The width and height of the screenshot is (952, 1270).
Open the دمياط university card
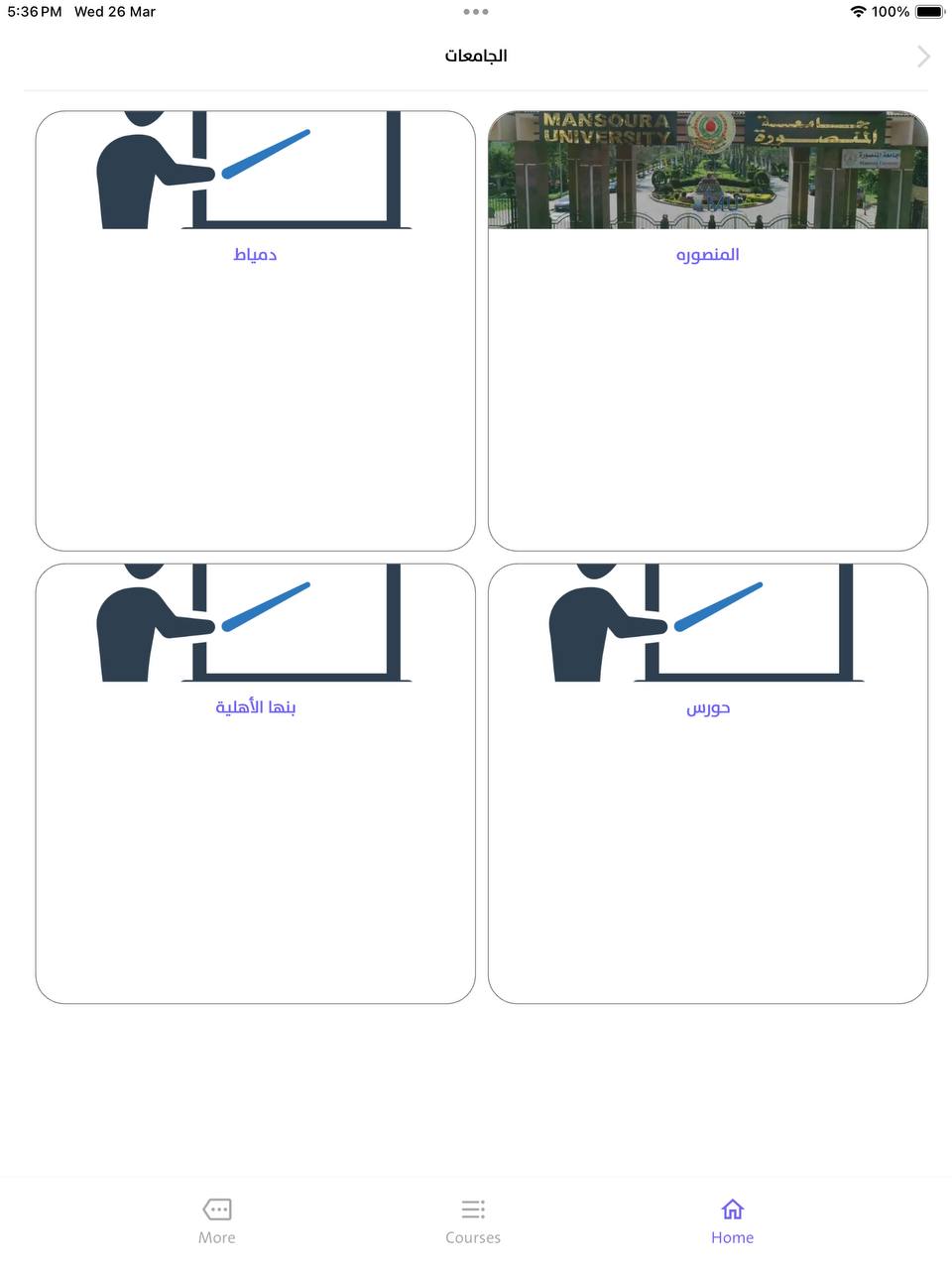[x=255, y=329]
